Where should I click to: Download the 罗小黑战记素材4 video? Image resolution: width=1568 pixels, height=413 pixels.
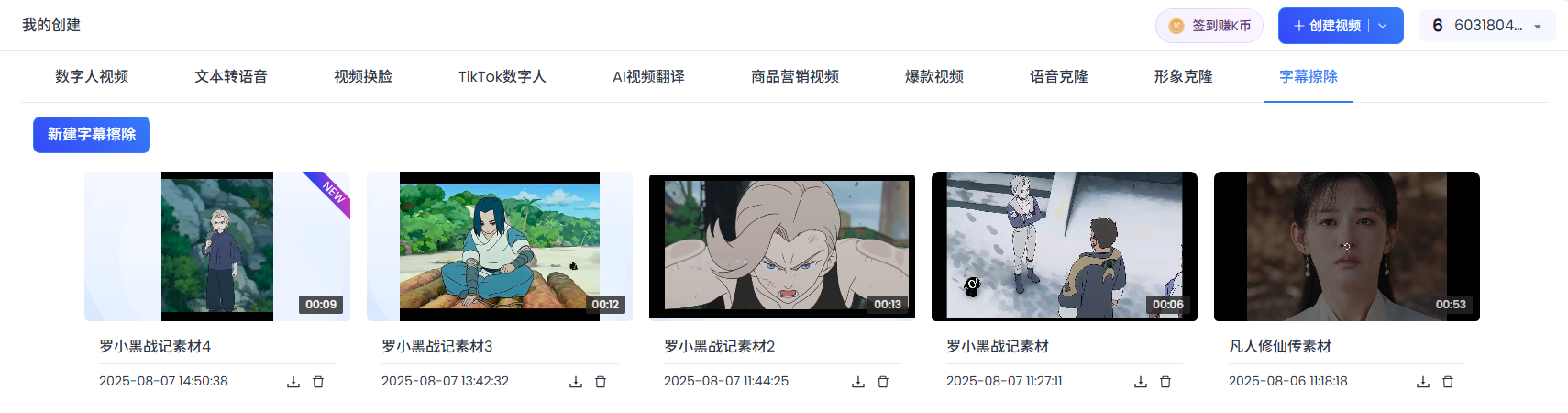tap(293, 382)
